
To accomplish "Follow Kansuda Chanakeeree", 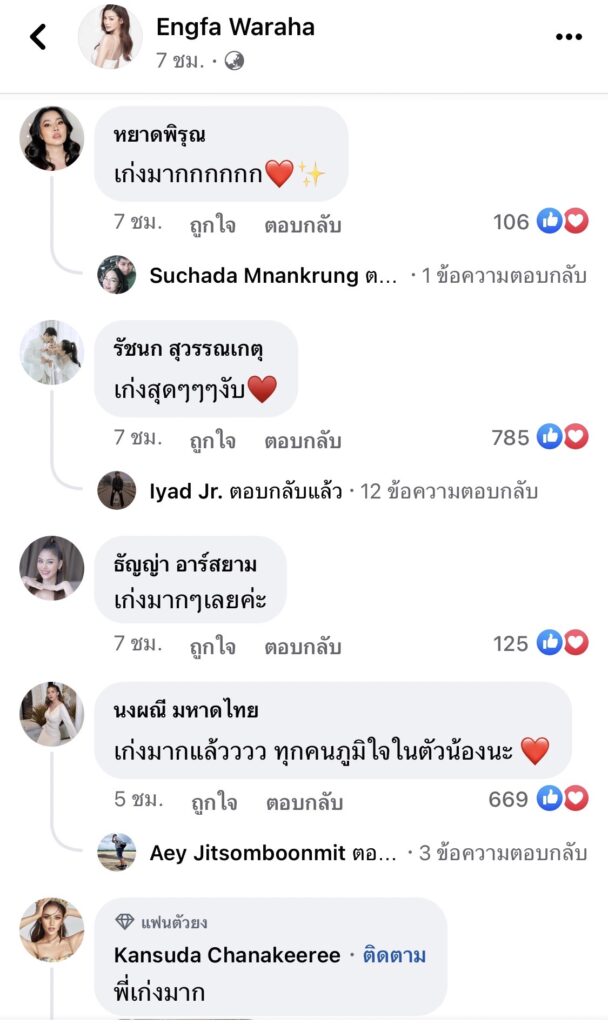I will click(x=394, y=955).
